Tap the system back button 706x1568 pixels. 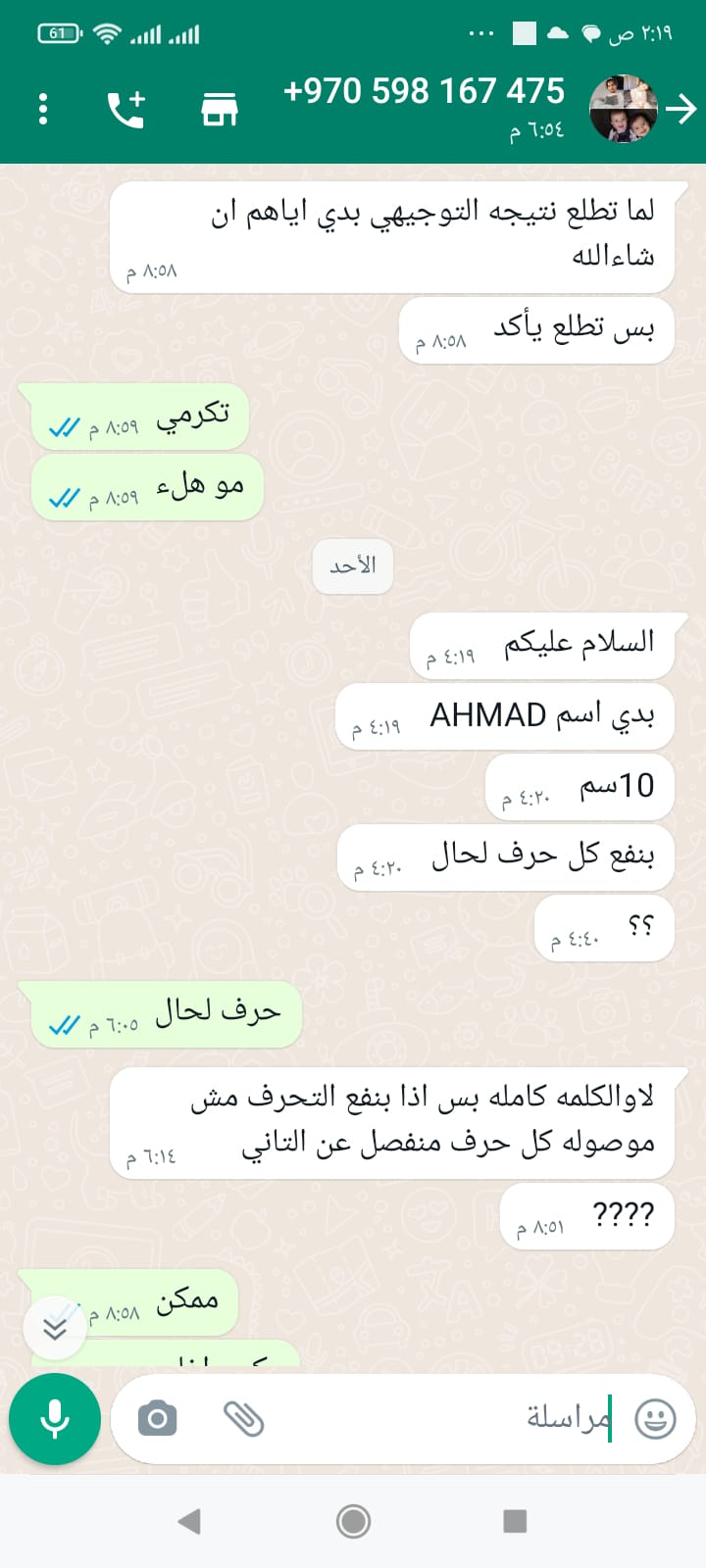pos(189,1521)
